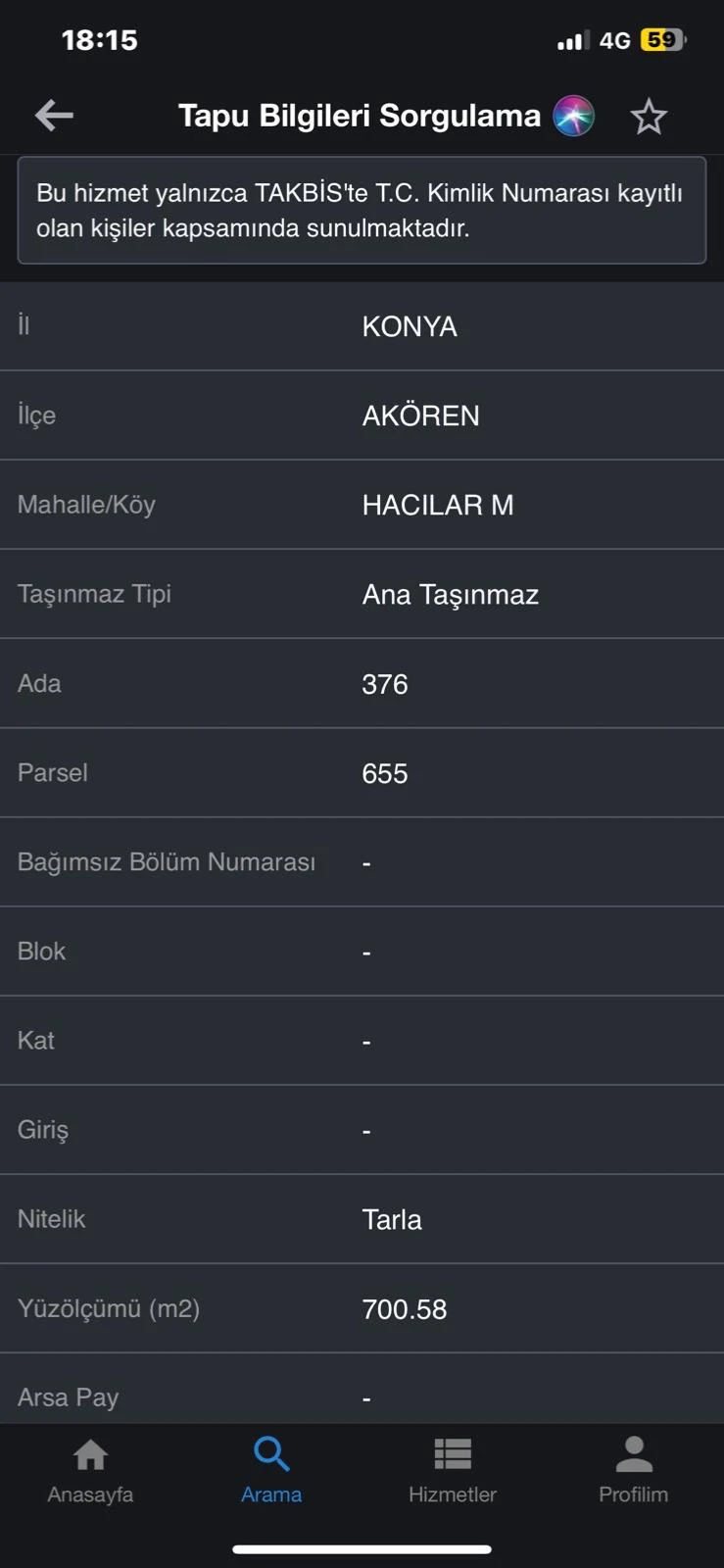The height and width of the screenshot is (1568, 724).
Task: Add this service to favorites with the star
Action: [649, 117]
